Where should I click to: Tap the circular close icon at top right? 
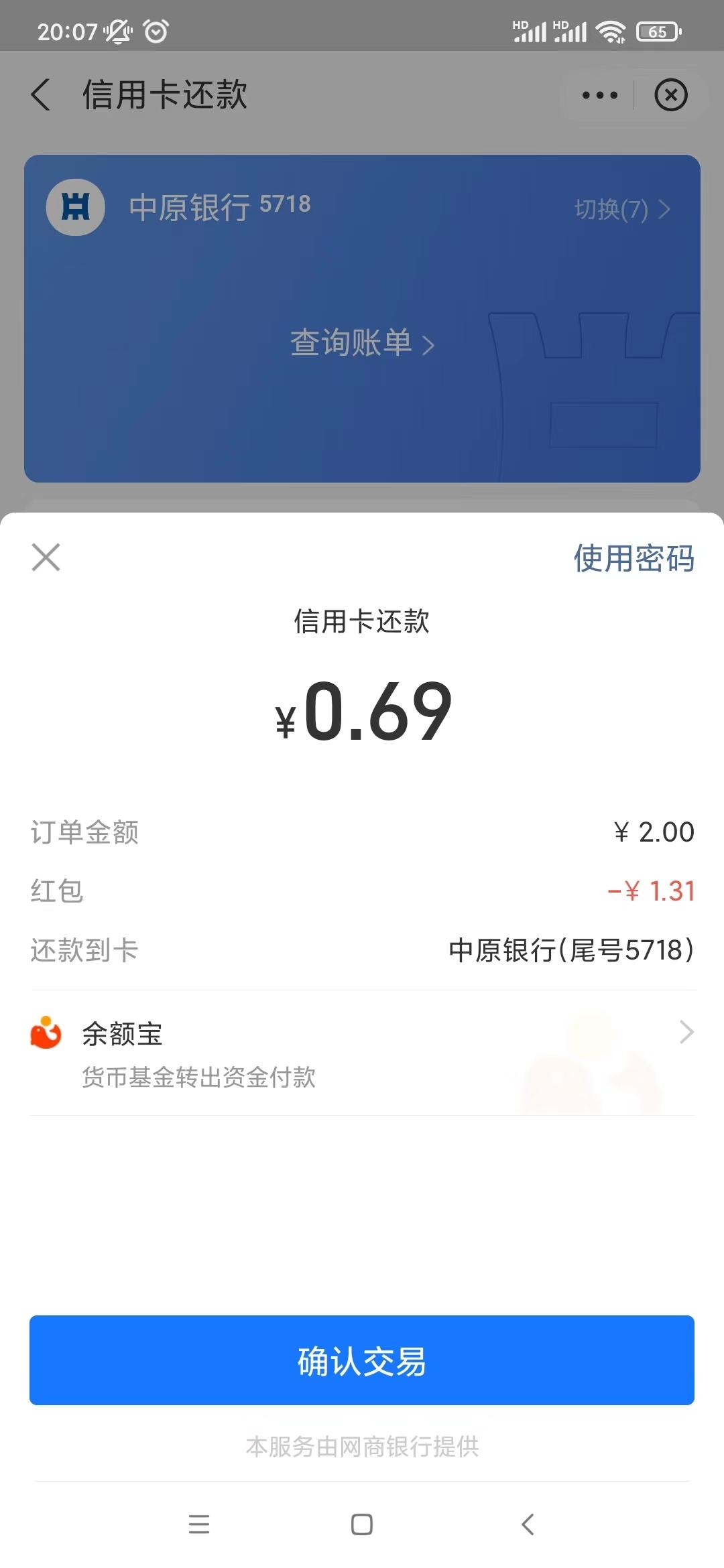coord(671,96)
